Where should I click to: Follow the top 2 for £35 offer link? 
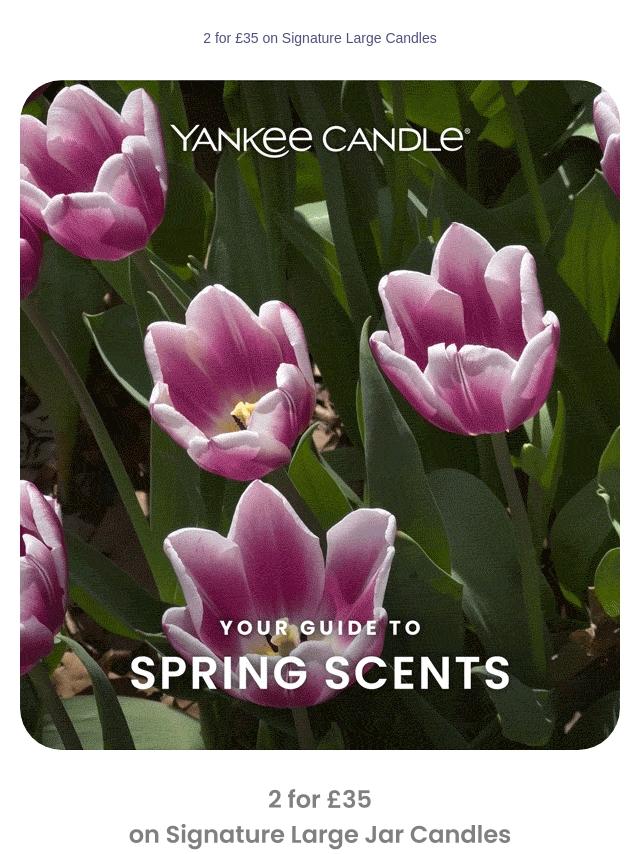coord(320,38)
